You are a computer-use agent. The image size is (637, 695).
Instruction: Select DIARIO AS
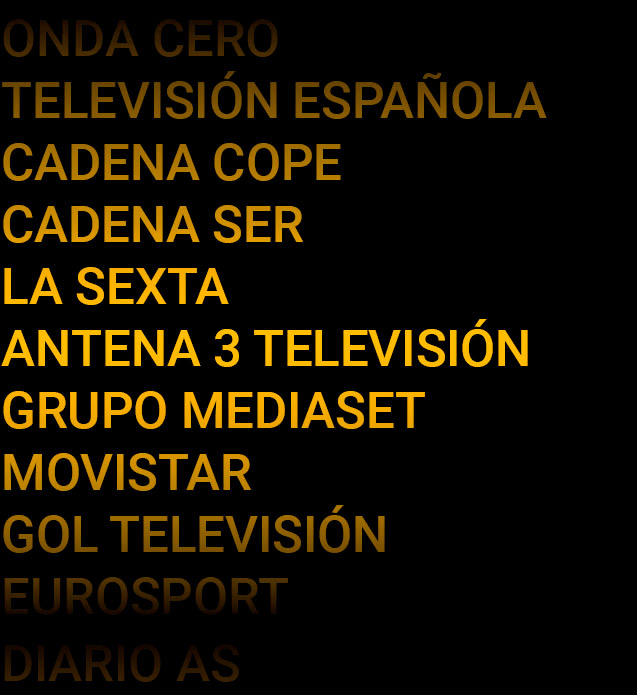click(120, 664)
